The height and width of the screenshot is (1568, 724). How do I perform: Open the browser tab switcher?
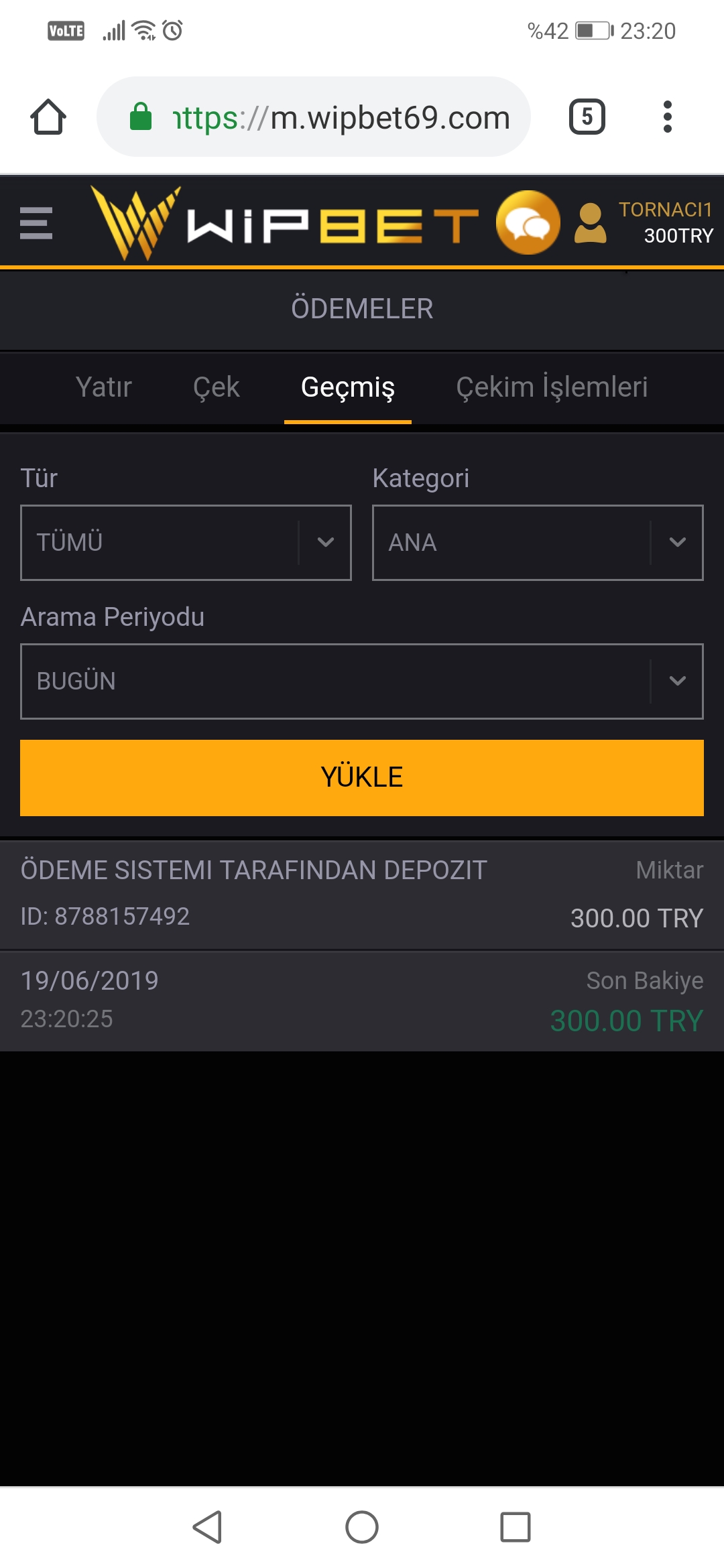click(587, 117)
